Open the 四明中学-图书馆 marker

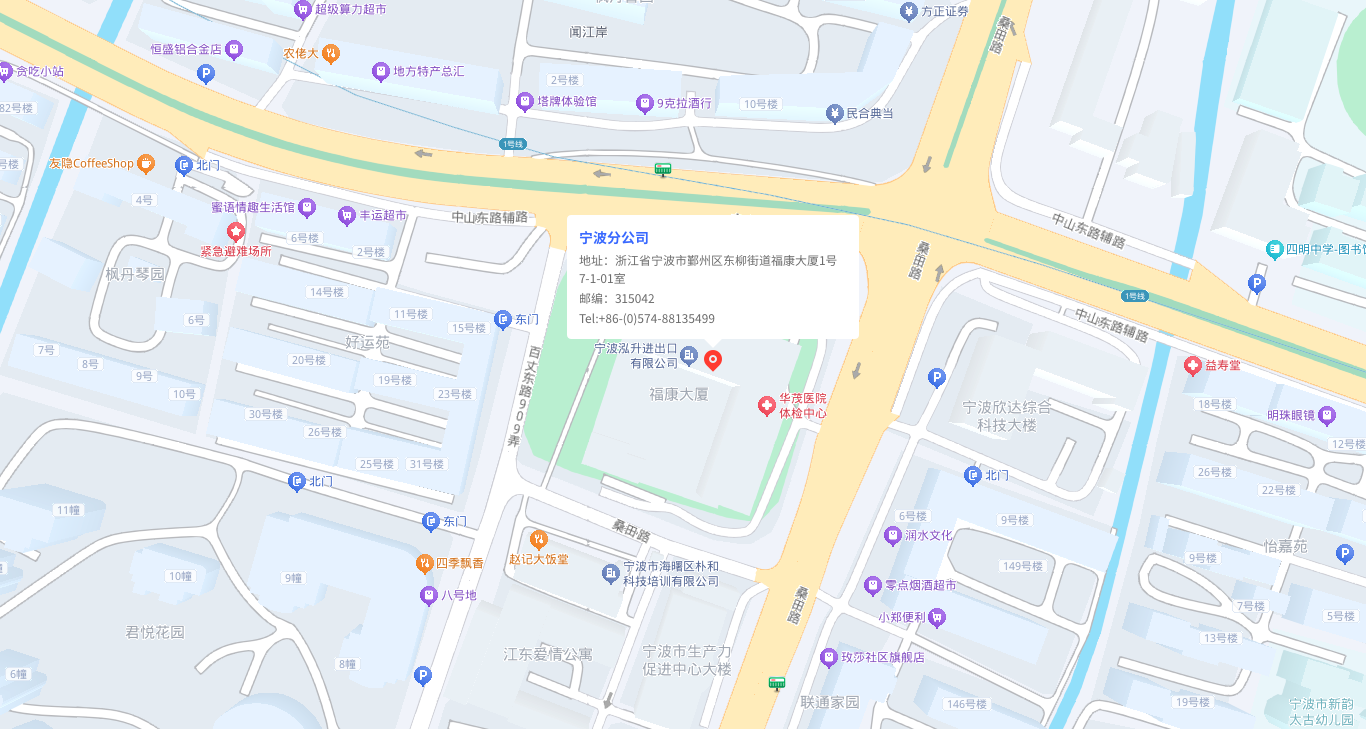[x=1275, y=248]
